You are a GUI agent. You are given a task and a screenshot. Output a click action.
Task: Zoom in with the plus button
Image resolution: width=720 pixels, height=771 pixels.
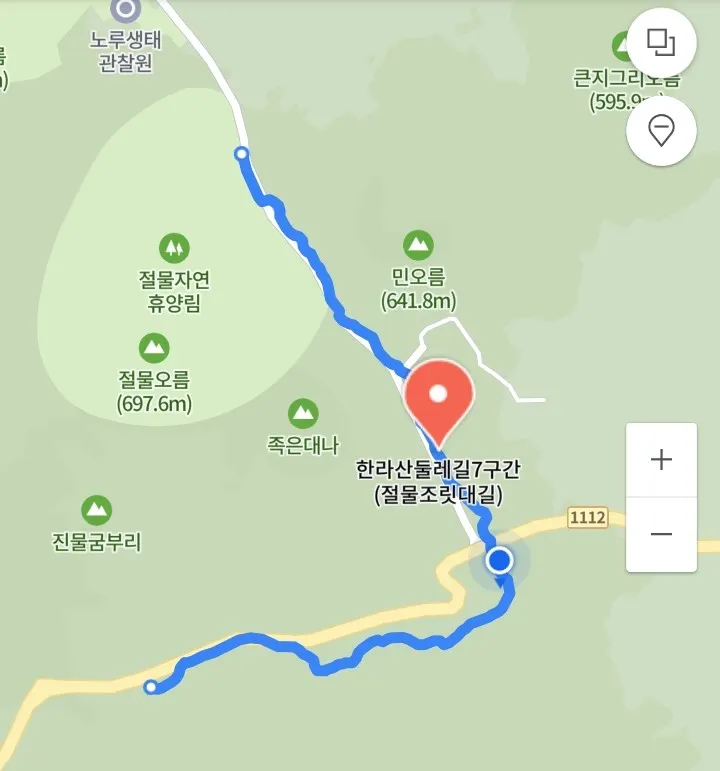point(661,460)
